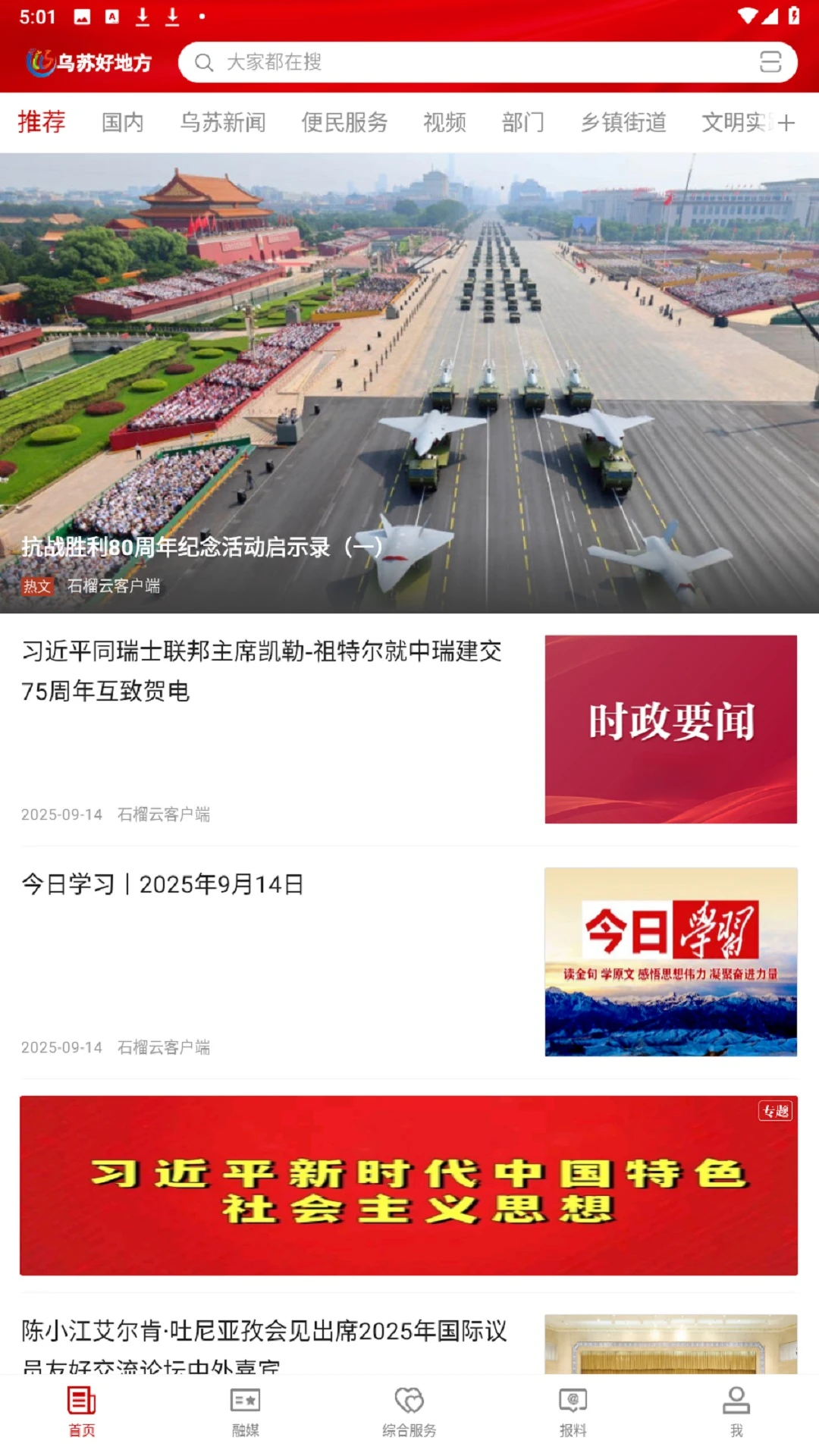Tap the 报料 tip-off icon
Image resolution: width=819 pixels, height=1456 pixels.
pyautogui.click(x=573, y=1407)
